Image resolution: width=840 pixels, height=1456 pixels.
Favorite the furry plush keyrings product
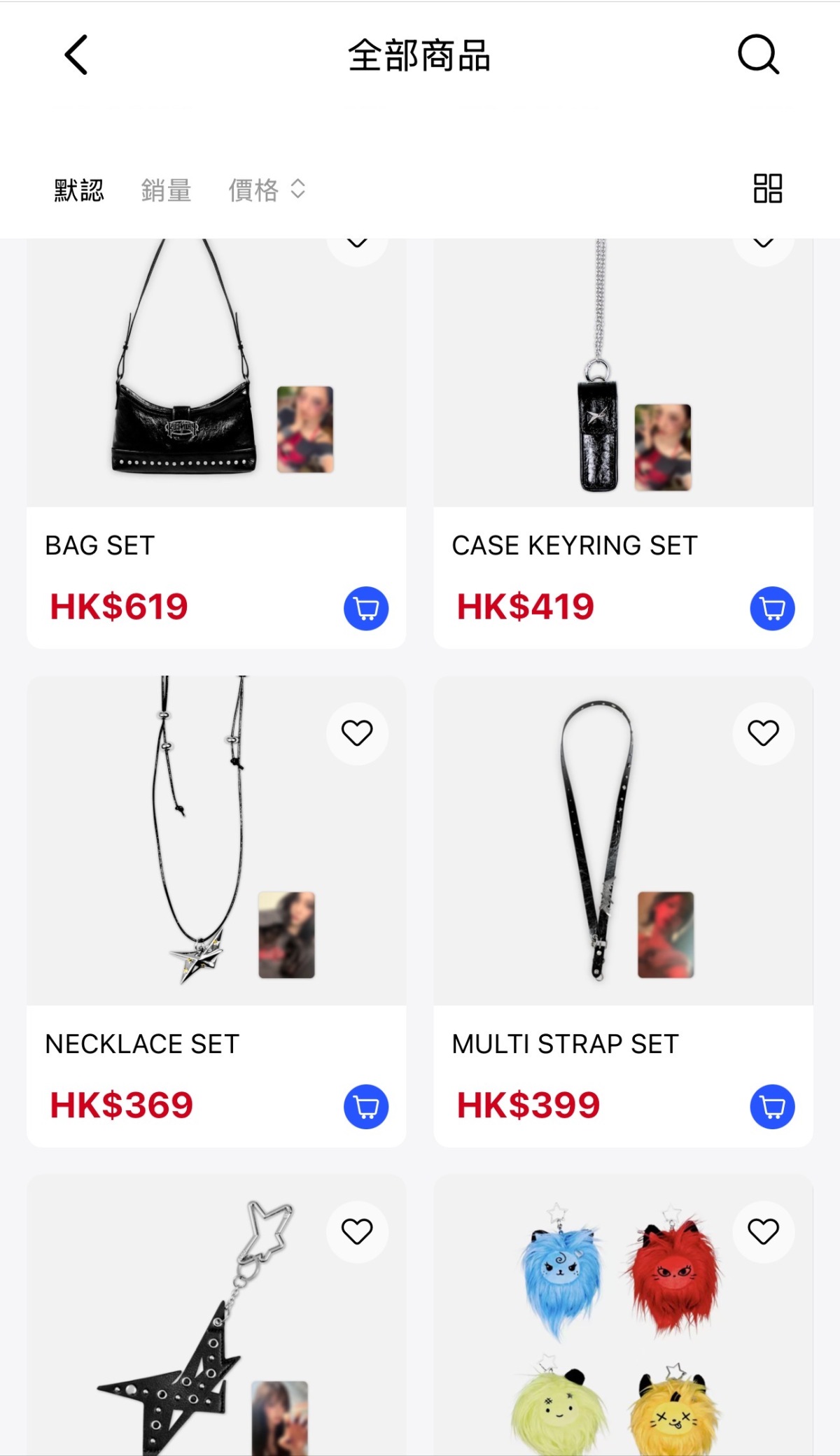[x=763, y=1231]
